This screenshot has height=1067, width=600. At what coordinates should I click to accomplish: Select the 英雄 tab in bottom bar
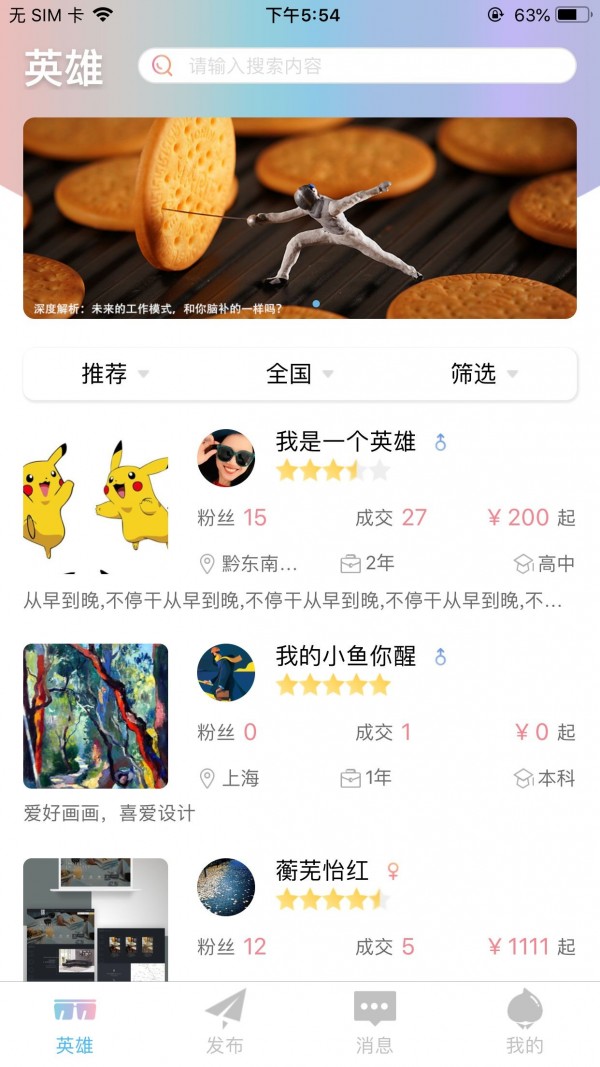click(x=75, y=1022)
